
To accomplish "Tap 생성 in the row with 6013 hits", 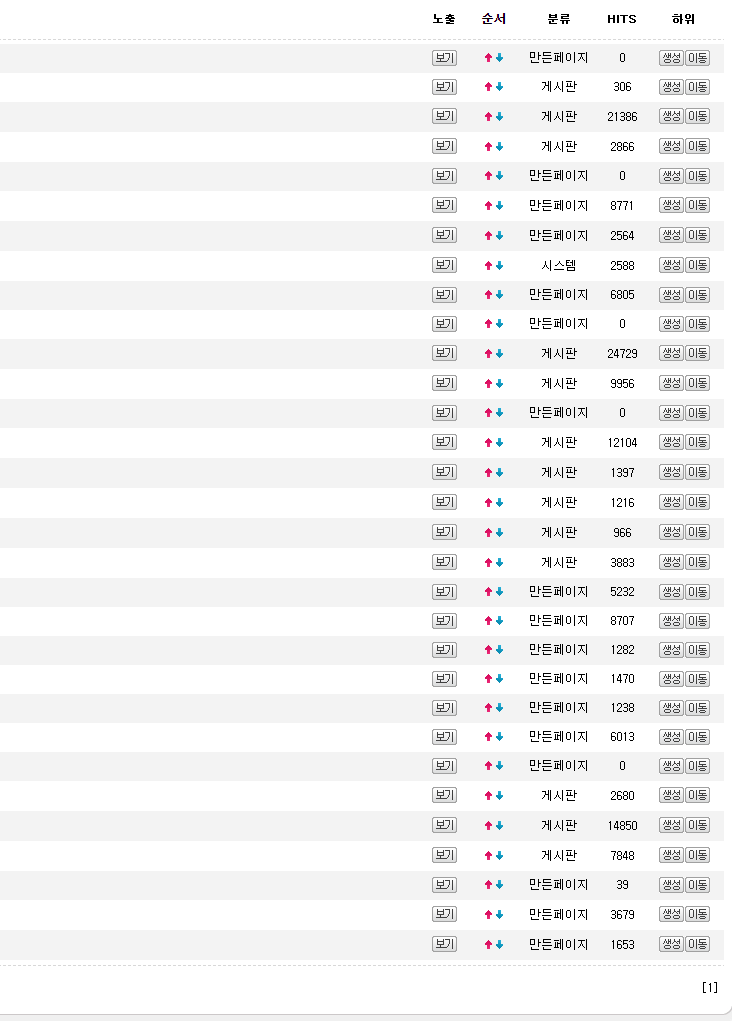I will [671, 737].
